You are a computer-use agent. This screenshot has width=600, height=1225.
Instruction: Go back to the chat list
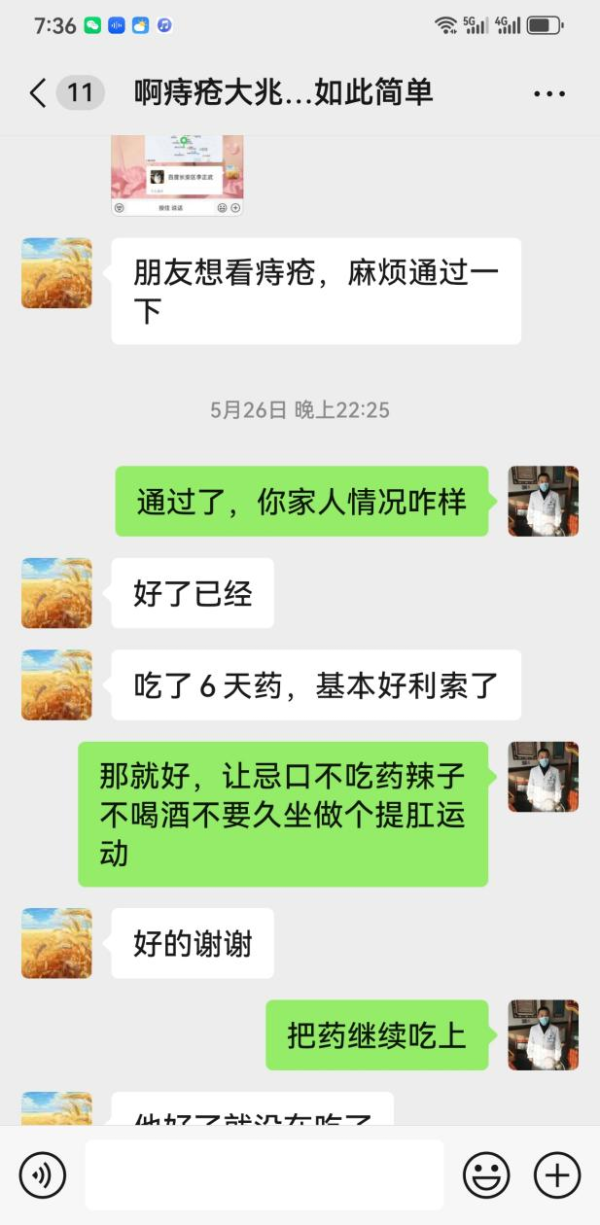point(38,94)
